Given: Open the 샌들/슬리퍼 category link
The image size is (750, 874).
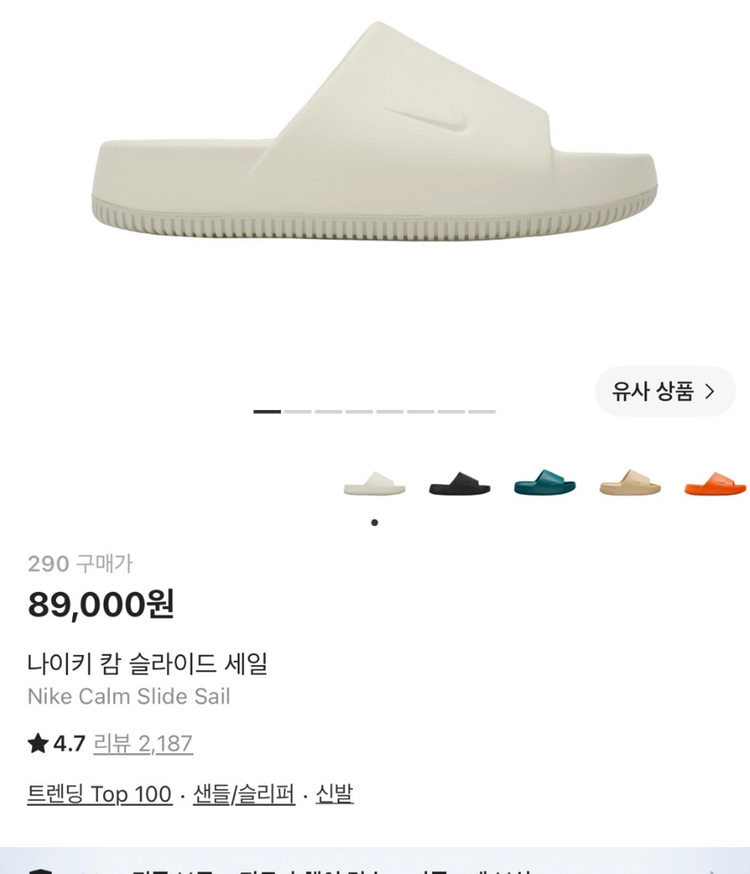Looking at the screenshot, I should click(244, 794).
